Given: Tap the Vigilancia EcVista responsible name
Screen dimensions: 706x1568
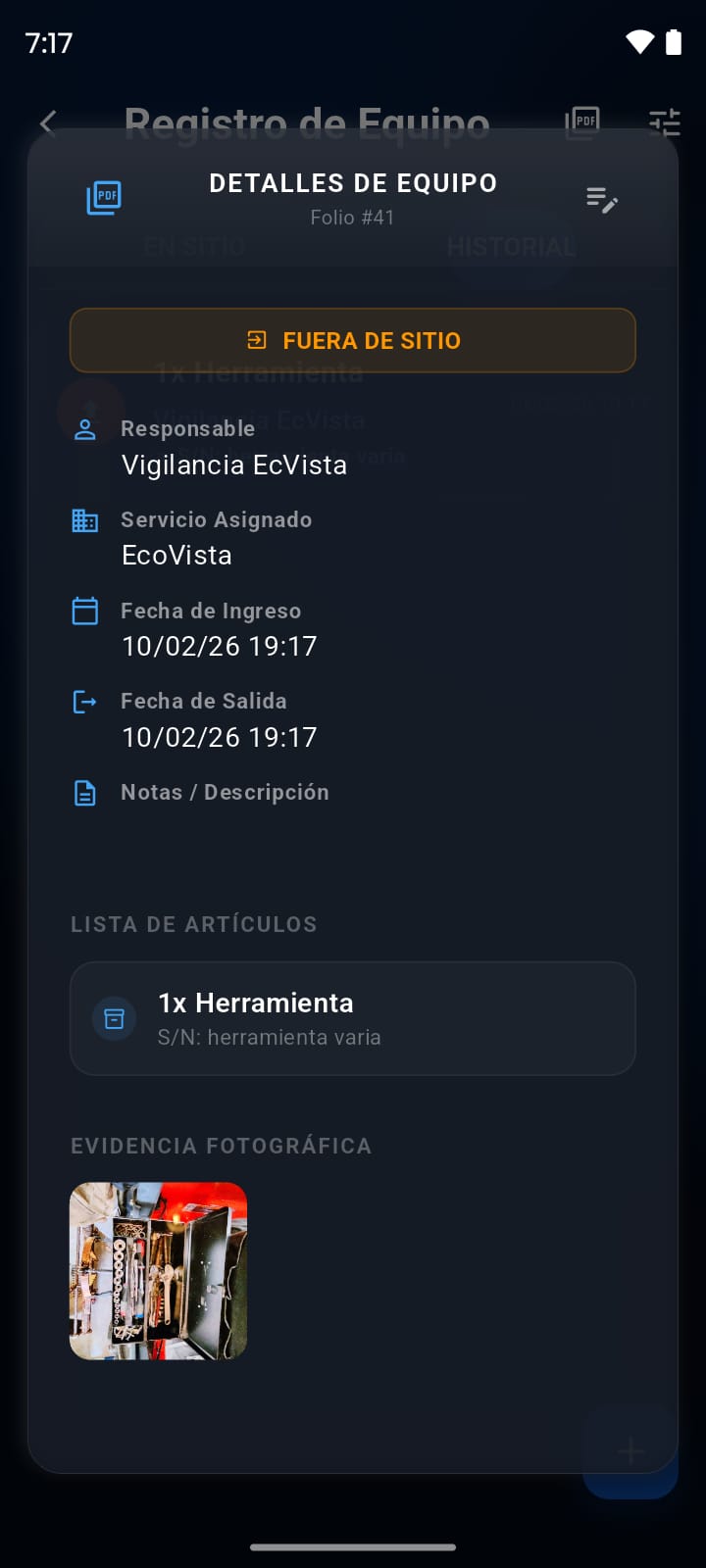Looking at the screenshot, I should tap(233, 465).
